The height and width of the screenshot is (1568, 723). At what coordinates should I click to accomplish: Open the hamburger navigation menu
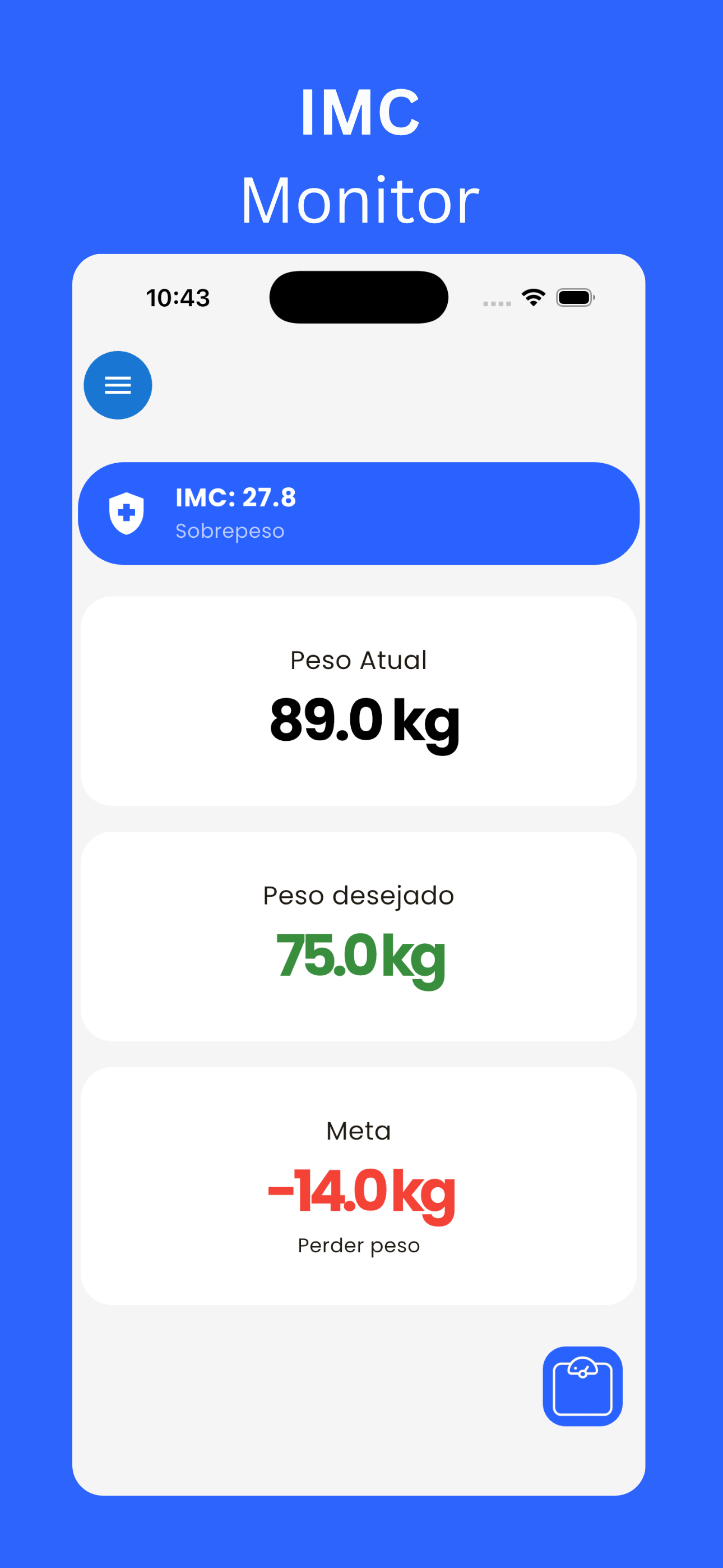[x=118, y=385]
